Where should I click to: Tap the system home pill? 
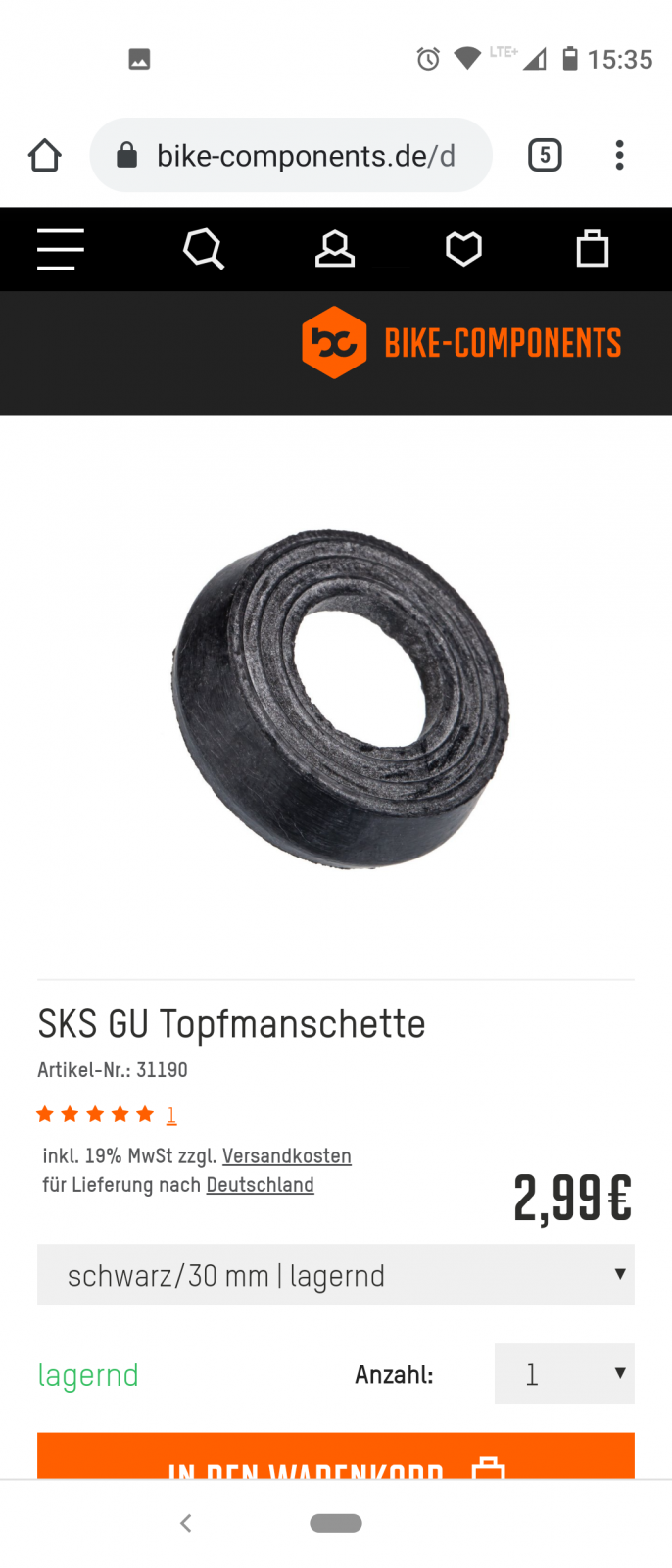click(336, 1523)
